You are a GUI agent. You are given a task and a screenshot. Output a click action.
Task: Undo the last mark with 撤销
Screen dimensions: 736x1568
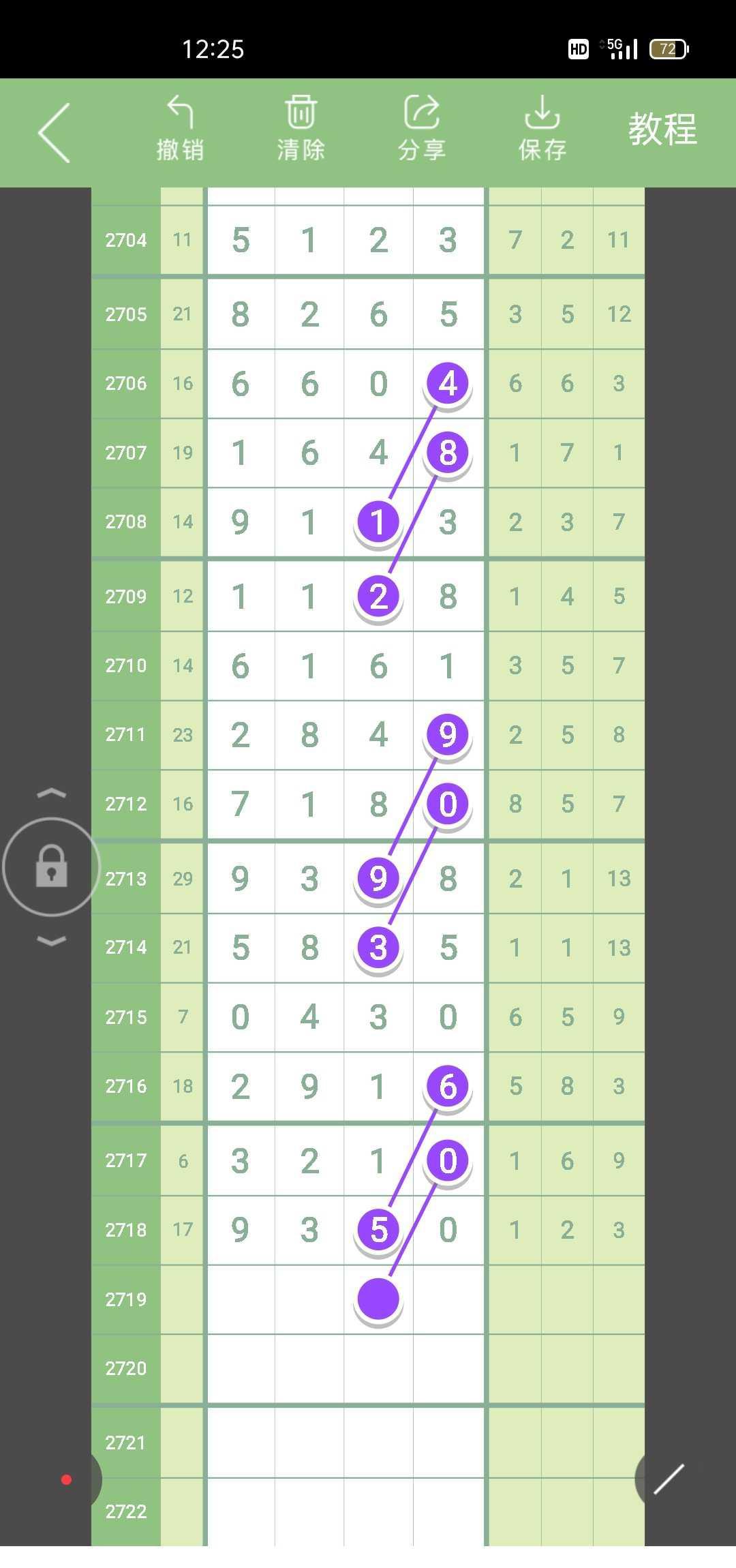click(180, 129)
